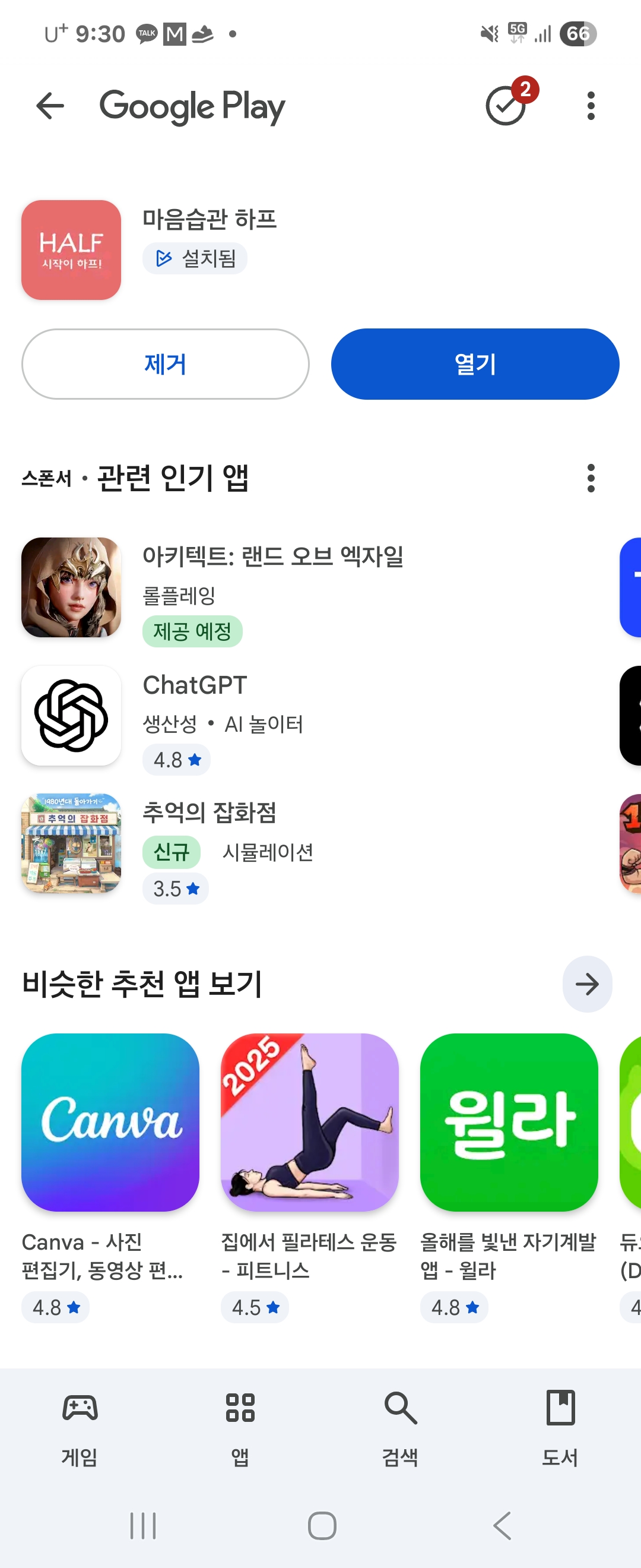641x1568 pixels.
Task: Open sponsored section options menu
Action: (x=591, y=478)
